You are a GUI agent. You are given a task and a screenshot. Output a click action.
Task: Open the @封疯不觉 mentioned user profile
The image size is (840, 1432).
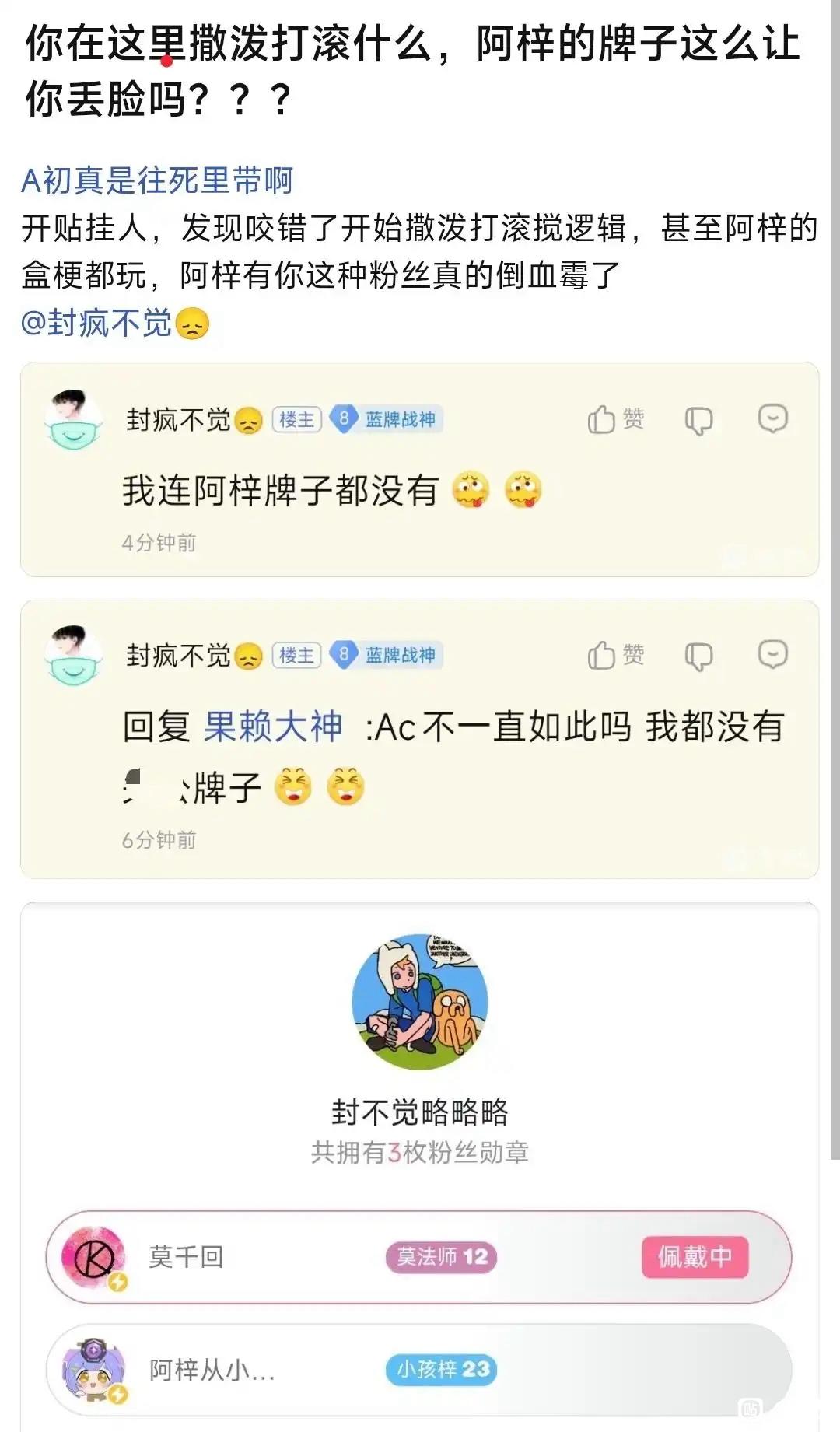coord(96,323)
